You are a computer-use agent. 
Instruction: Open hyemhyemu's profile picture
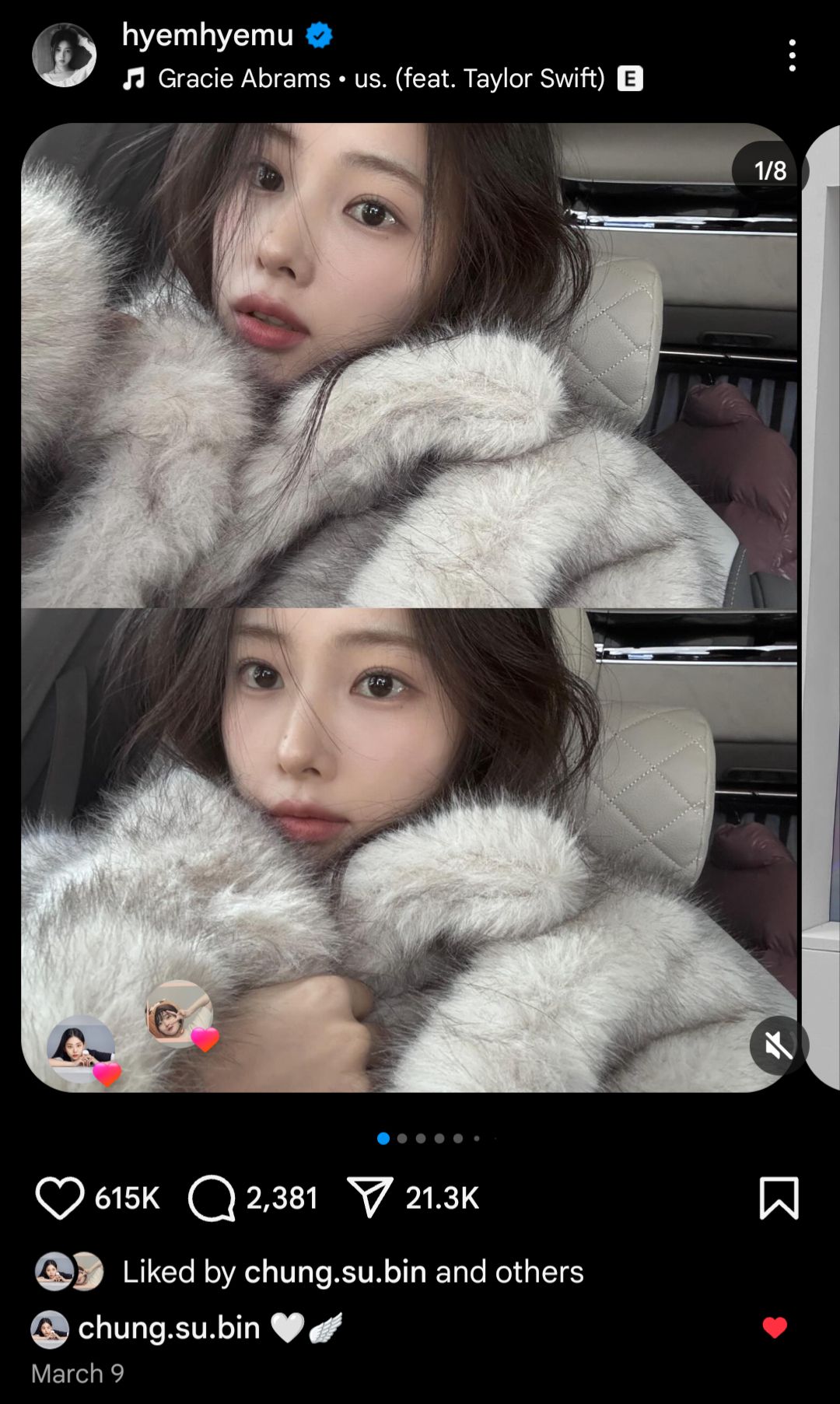[x=64, y=55]
